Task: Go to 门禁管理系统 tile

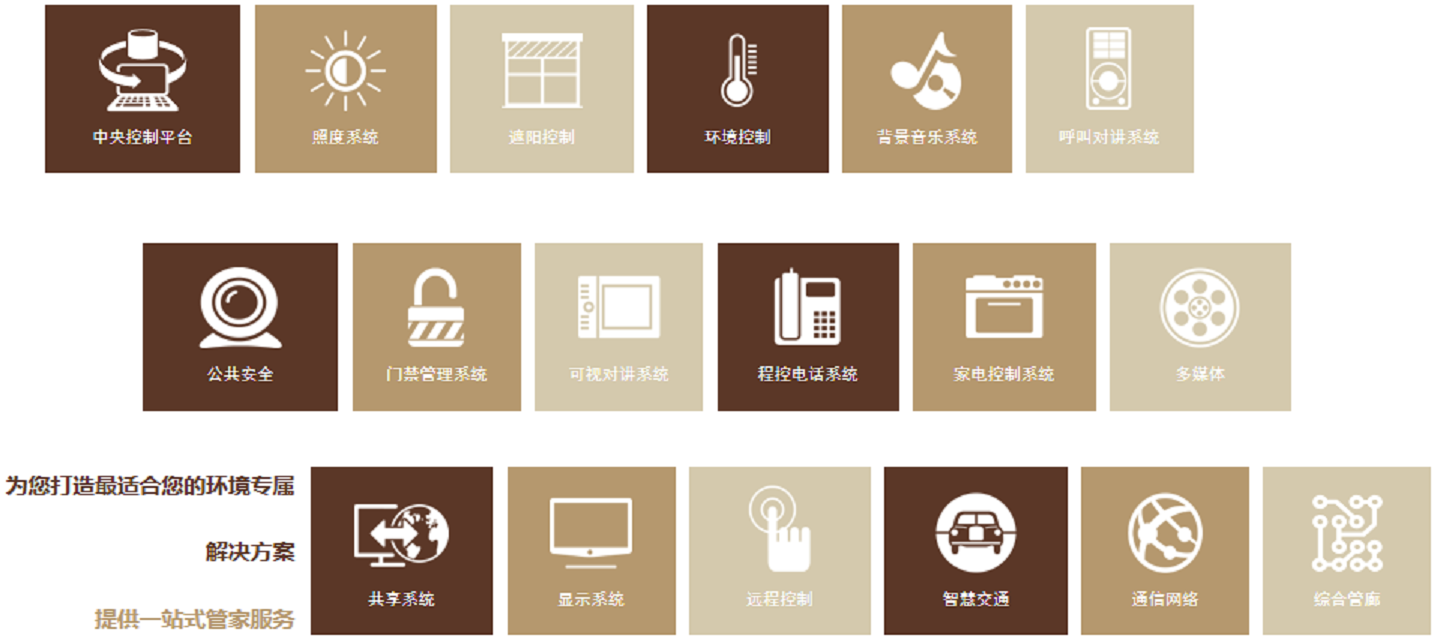Action: [437, 327]
